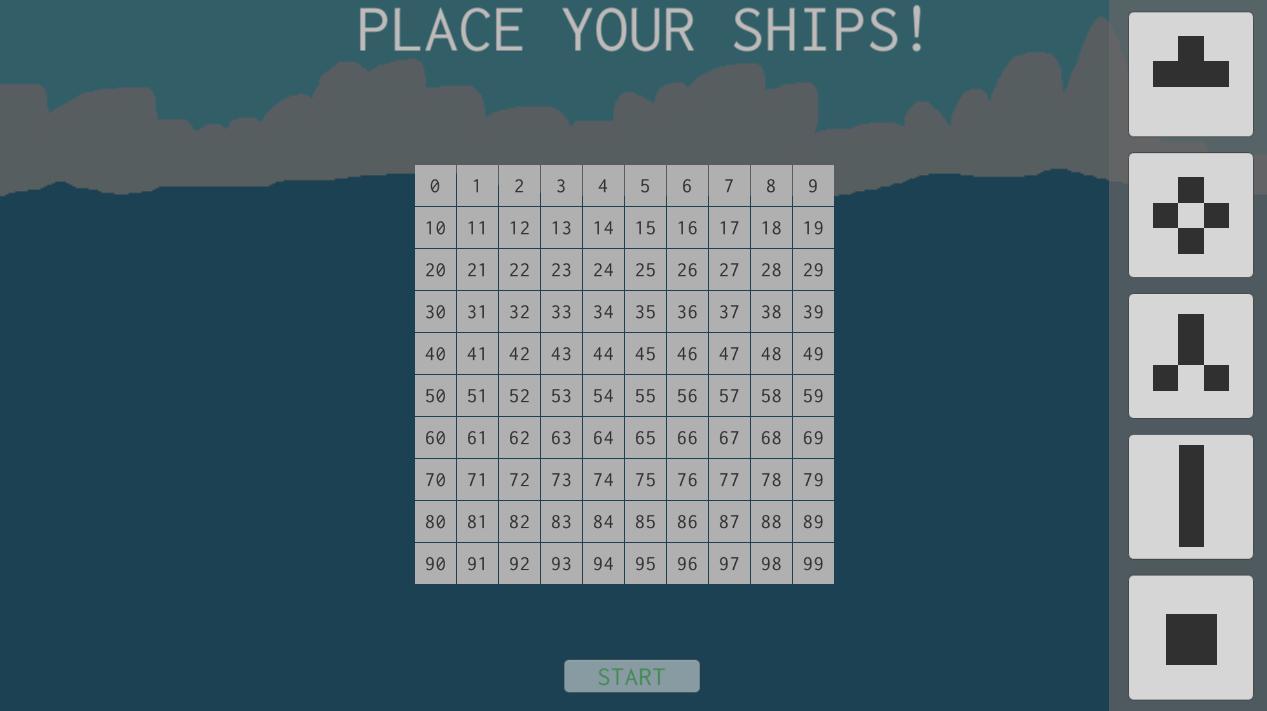Tap grid cell 36
Image resolution: width=1267 pixels, height=711 pixels.
click(x=687, y=312)
